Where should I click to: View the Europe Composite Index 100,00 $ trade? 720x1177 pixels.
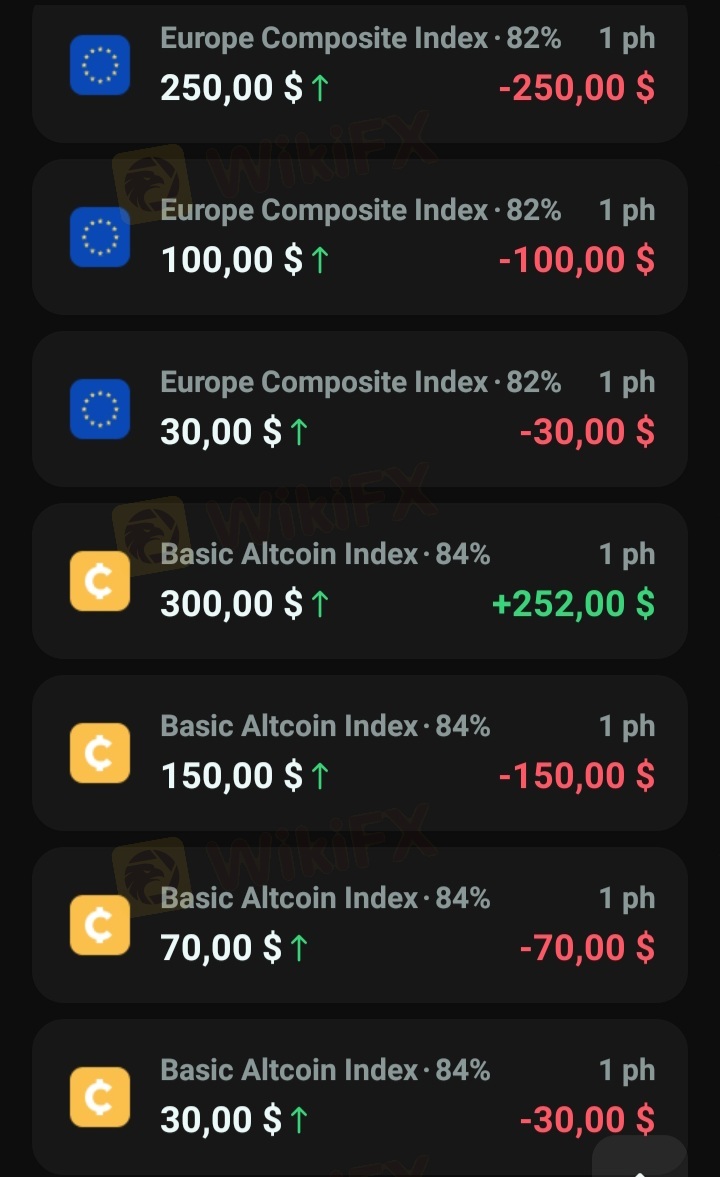tap(360, 238)
